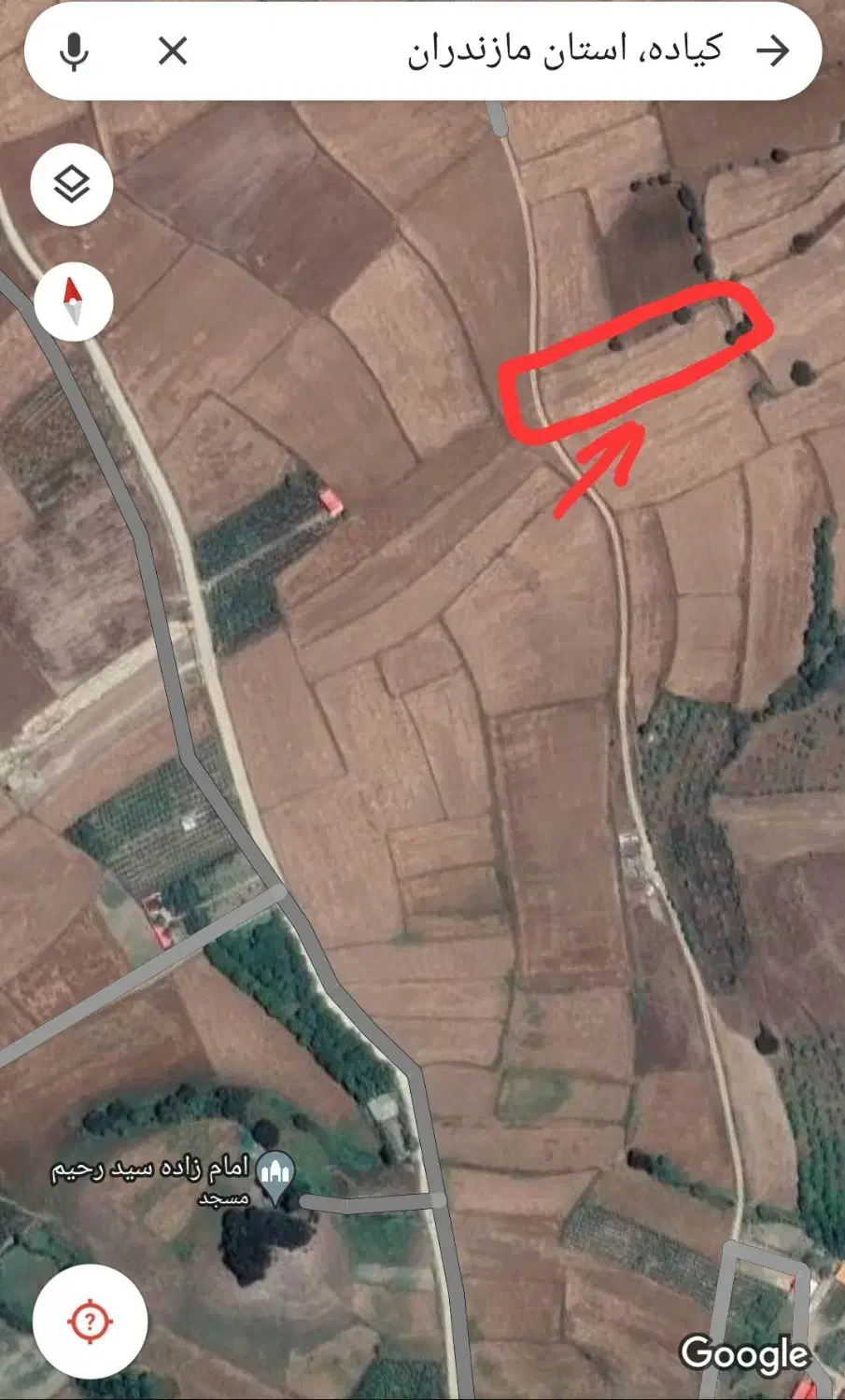This screenshot has height=1400, width=845.
Task: Clear the search query text
Action: (173, 51)
